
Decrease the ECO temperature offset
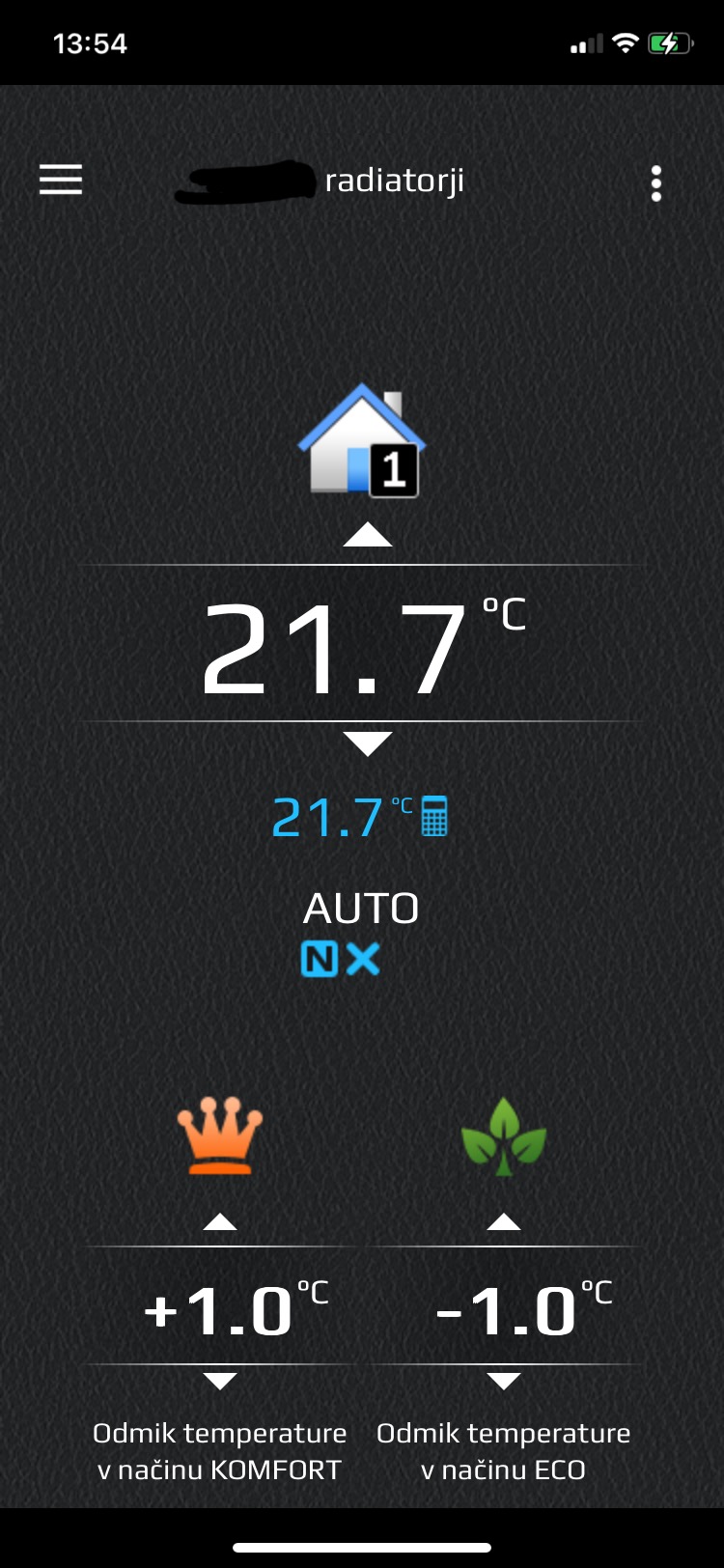504,1381
